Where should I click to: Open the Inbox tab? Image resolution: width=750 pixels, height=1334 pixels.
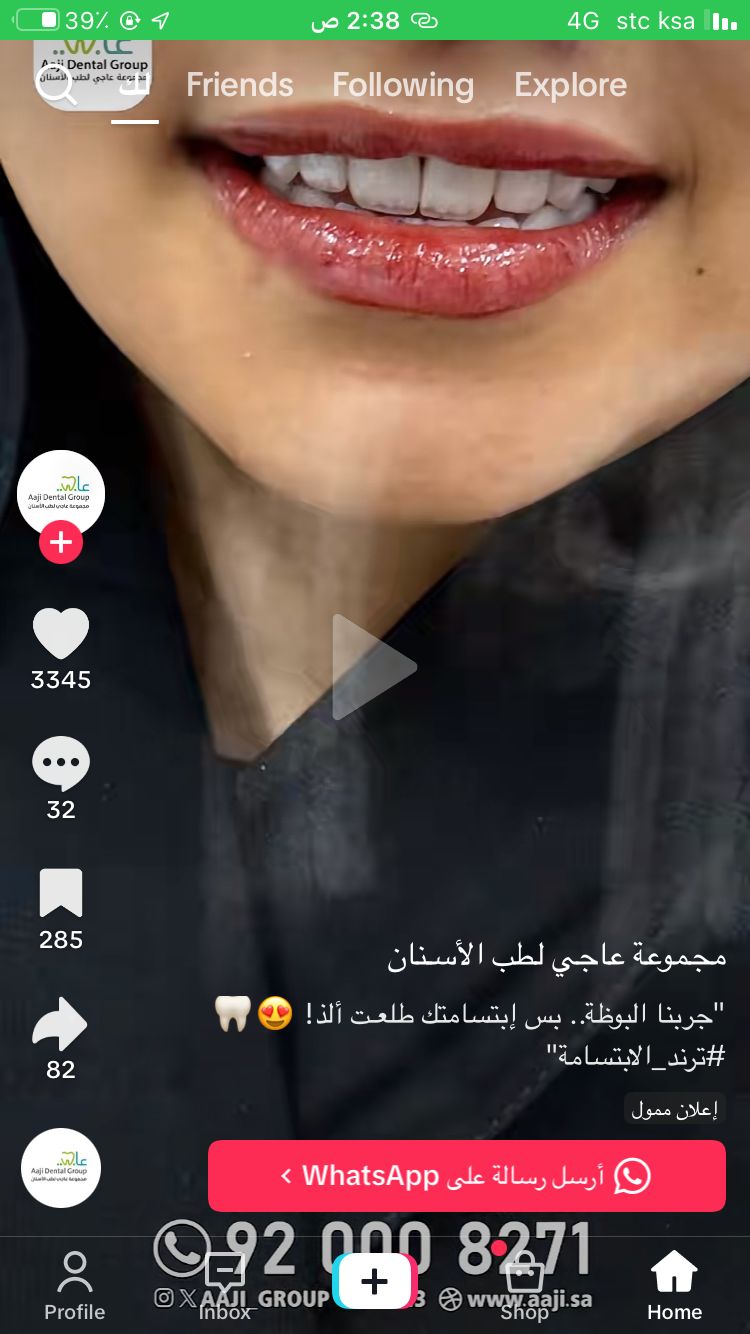[224, 1287]
